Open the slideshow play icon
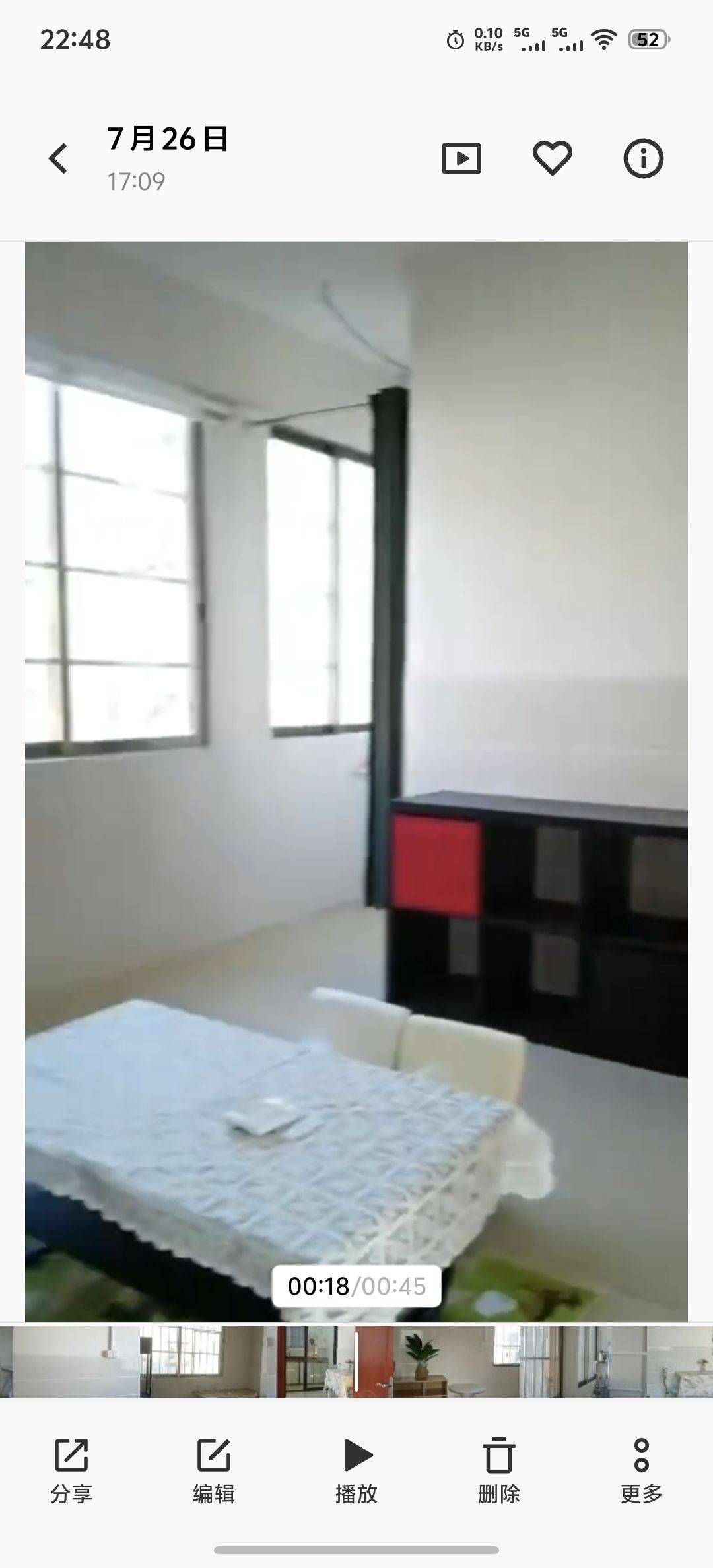The height and width of the screenshot is (1568, 713). click(x=461, y=158)
